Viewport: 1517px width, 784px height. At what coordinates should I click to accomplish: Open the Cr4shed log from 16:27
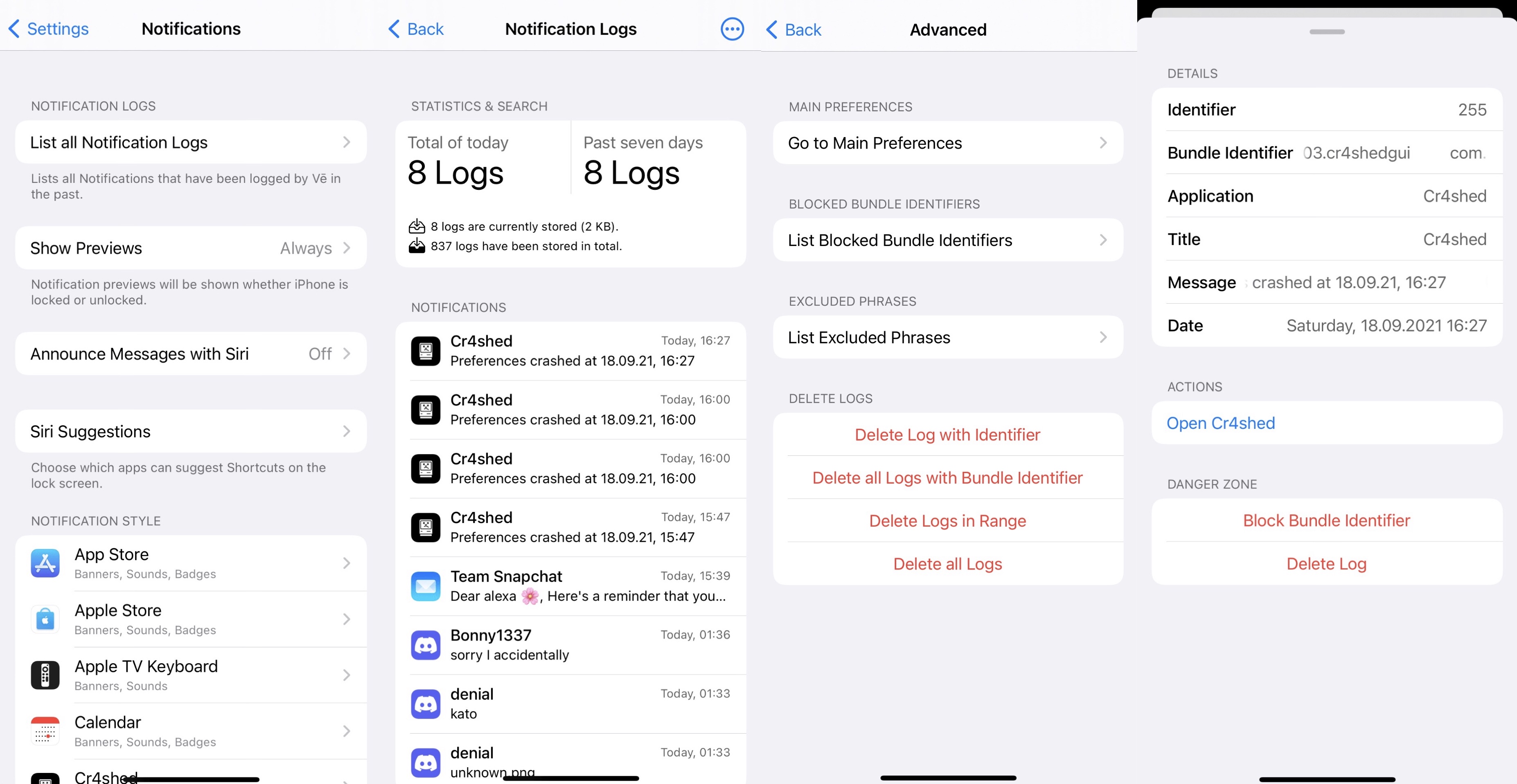pyautogui.click(x=570, y=351)
